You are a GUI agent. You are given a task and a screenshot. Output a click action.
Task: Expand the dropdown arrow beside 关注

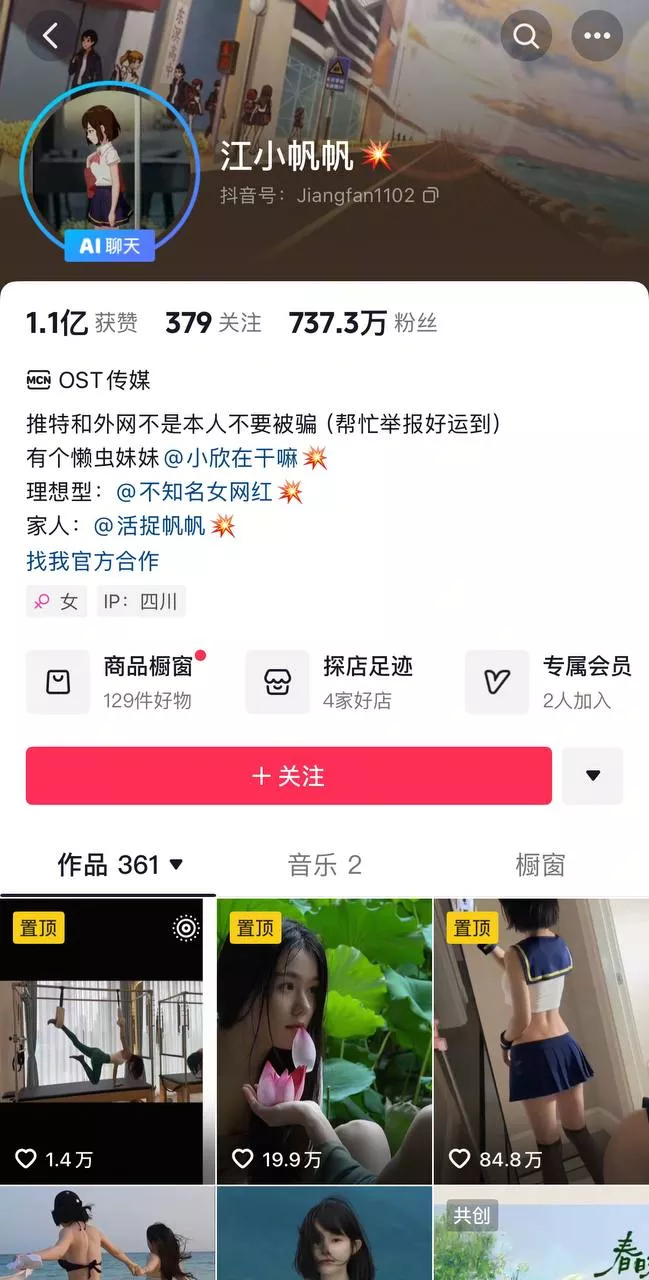[592, 776]
